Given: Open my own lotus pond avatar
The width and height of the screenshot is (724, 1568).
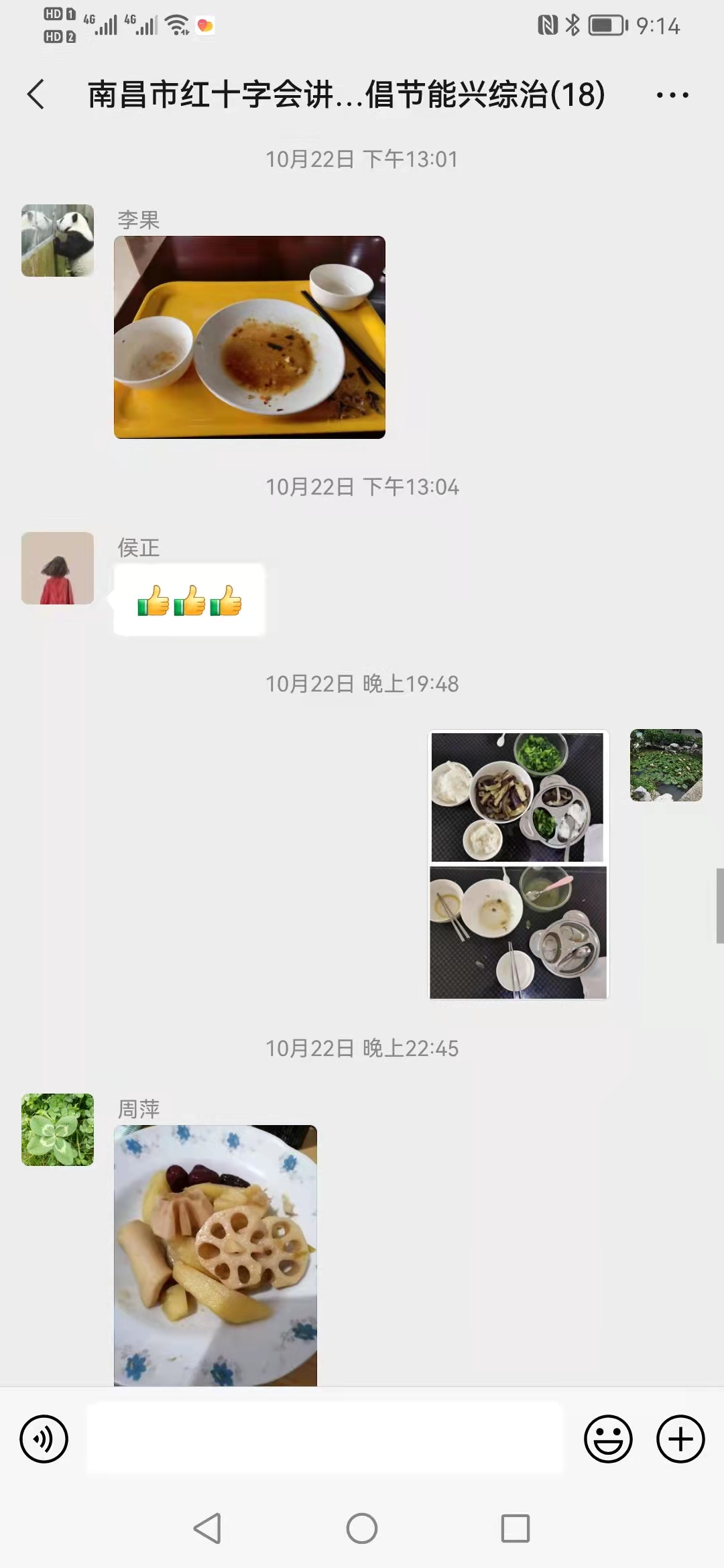Looking at the screenshot, I should point(666,765).
